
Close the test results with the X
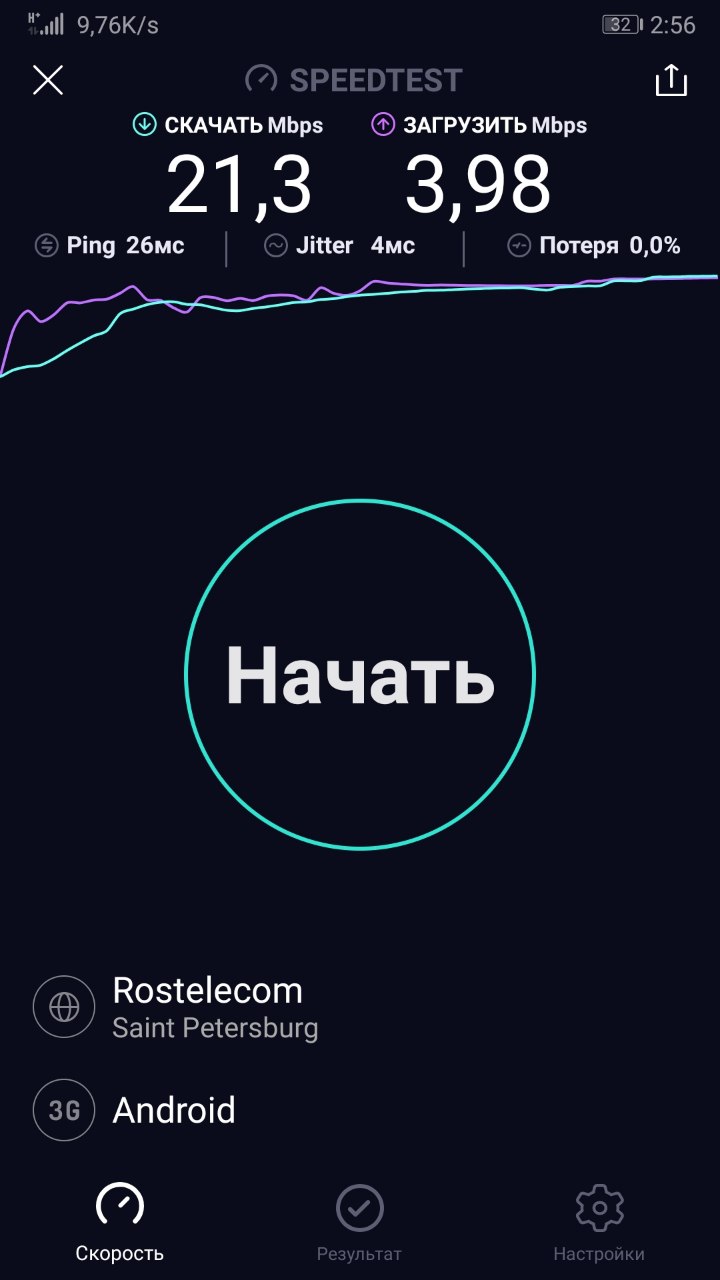tap(48, 80)
